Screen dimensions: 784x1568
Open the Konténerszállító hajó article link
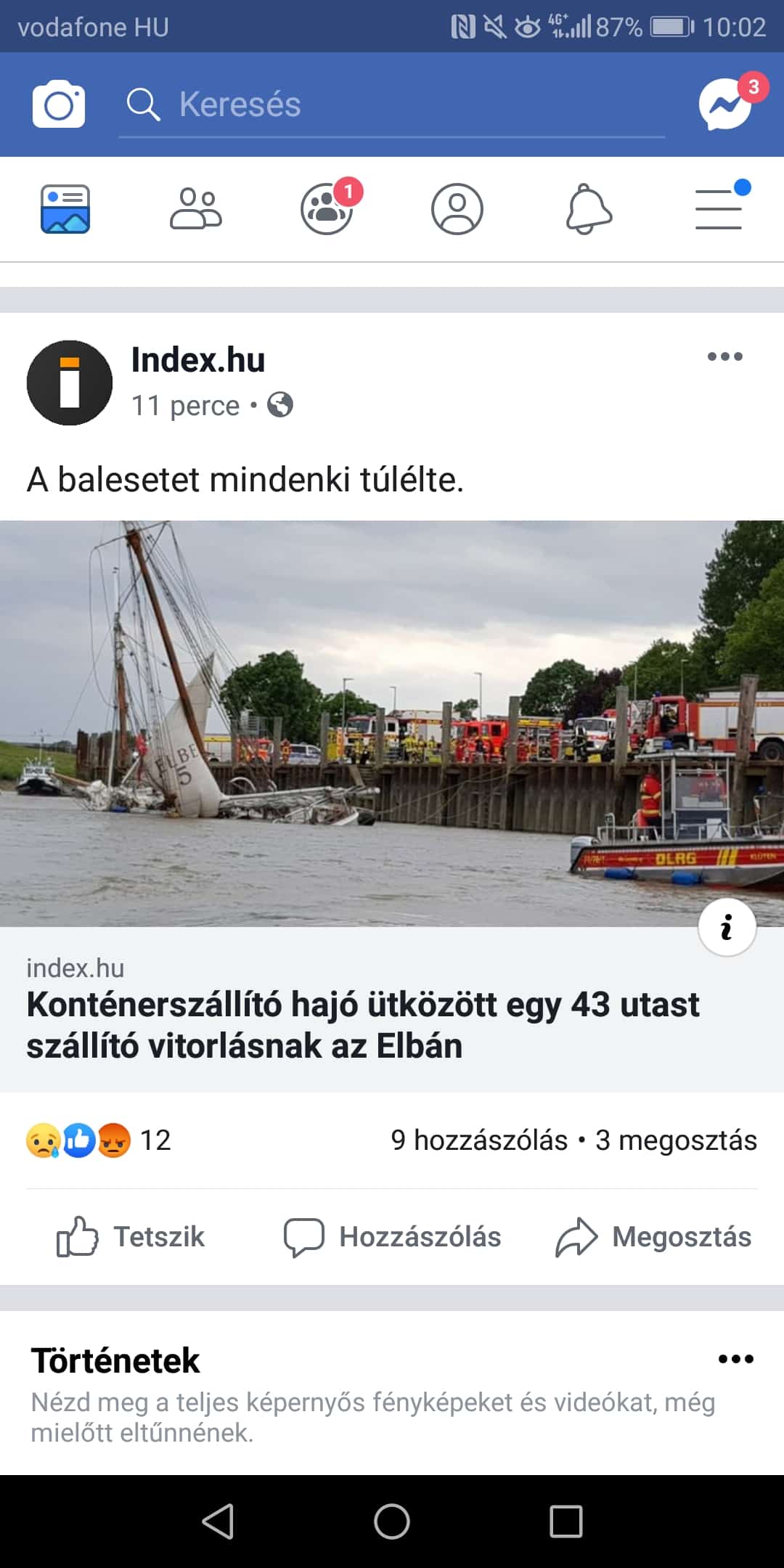click(363, 1025)
